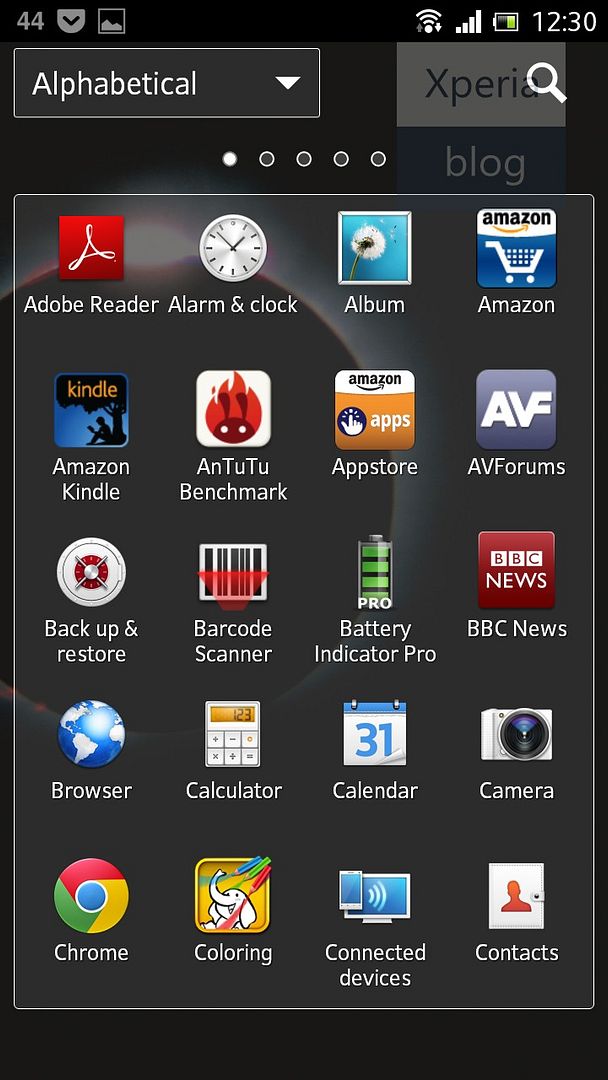Launch Barcode Scanner
Viewport: 608px width, 1080px height.
pos(233,572)
